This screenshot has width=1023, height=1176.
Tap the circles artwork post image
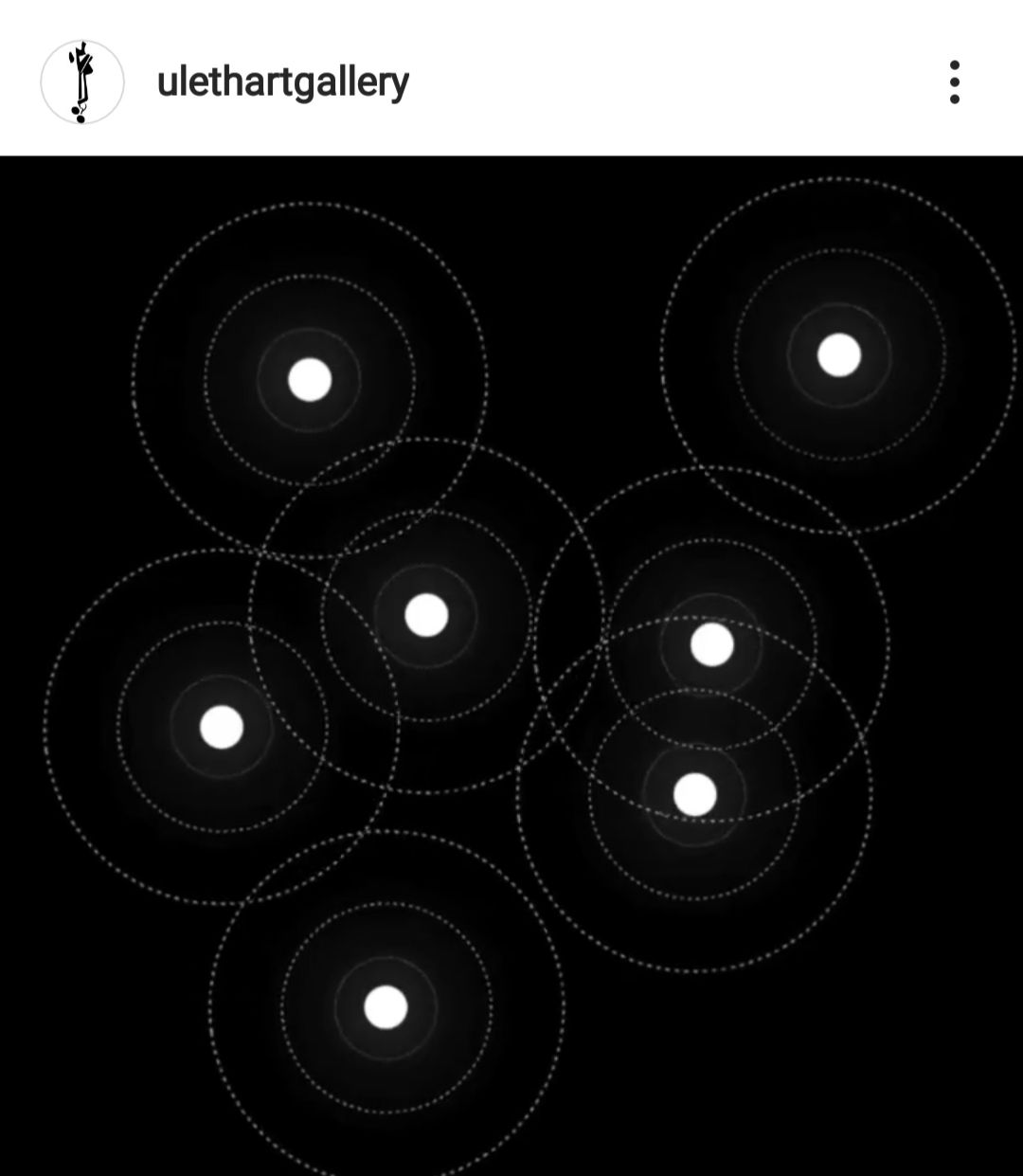pos(511,663)
